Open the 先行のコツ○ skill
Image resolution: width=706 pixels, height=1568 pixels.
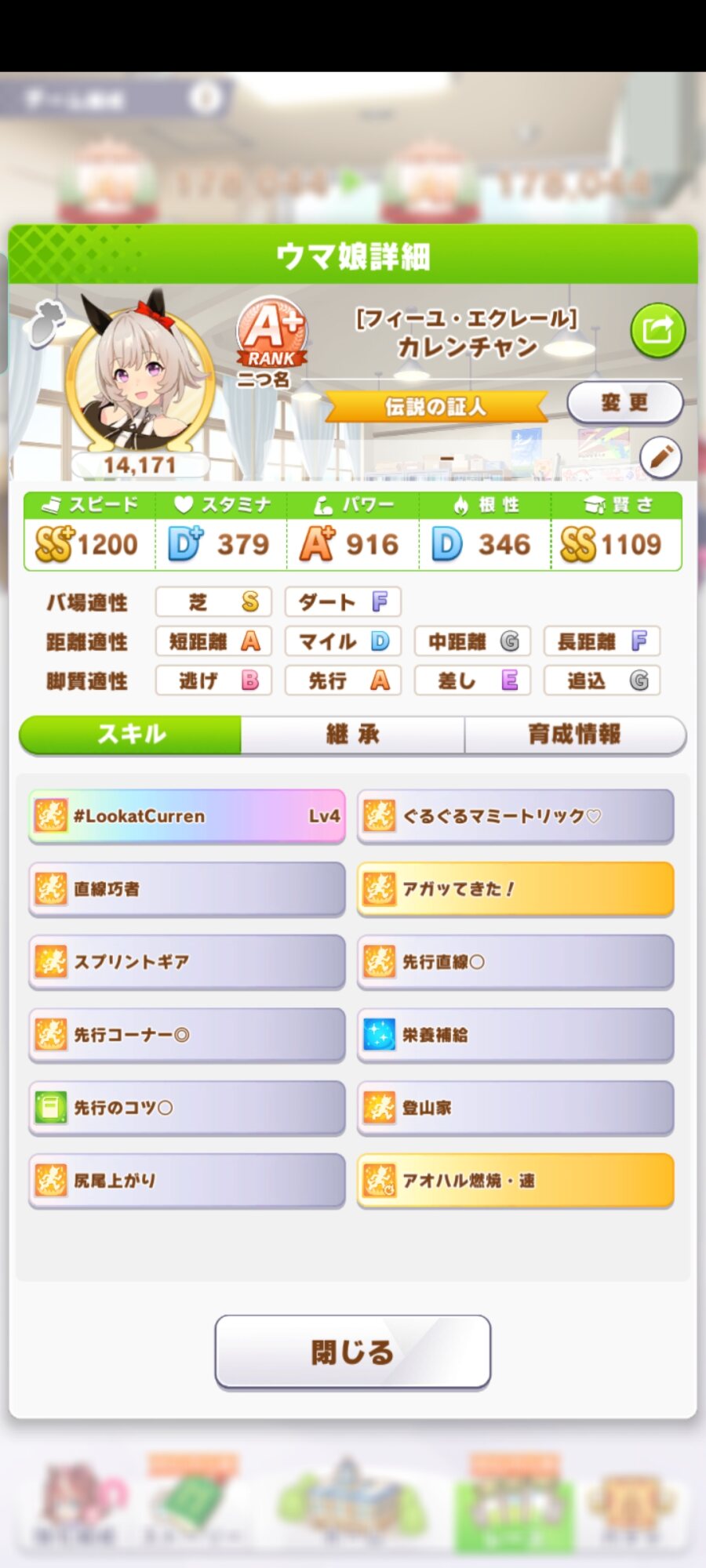pos(187,1108)
